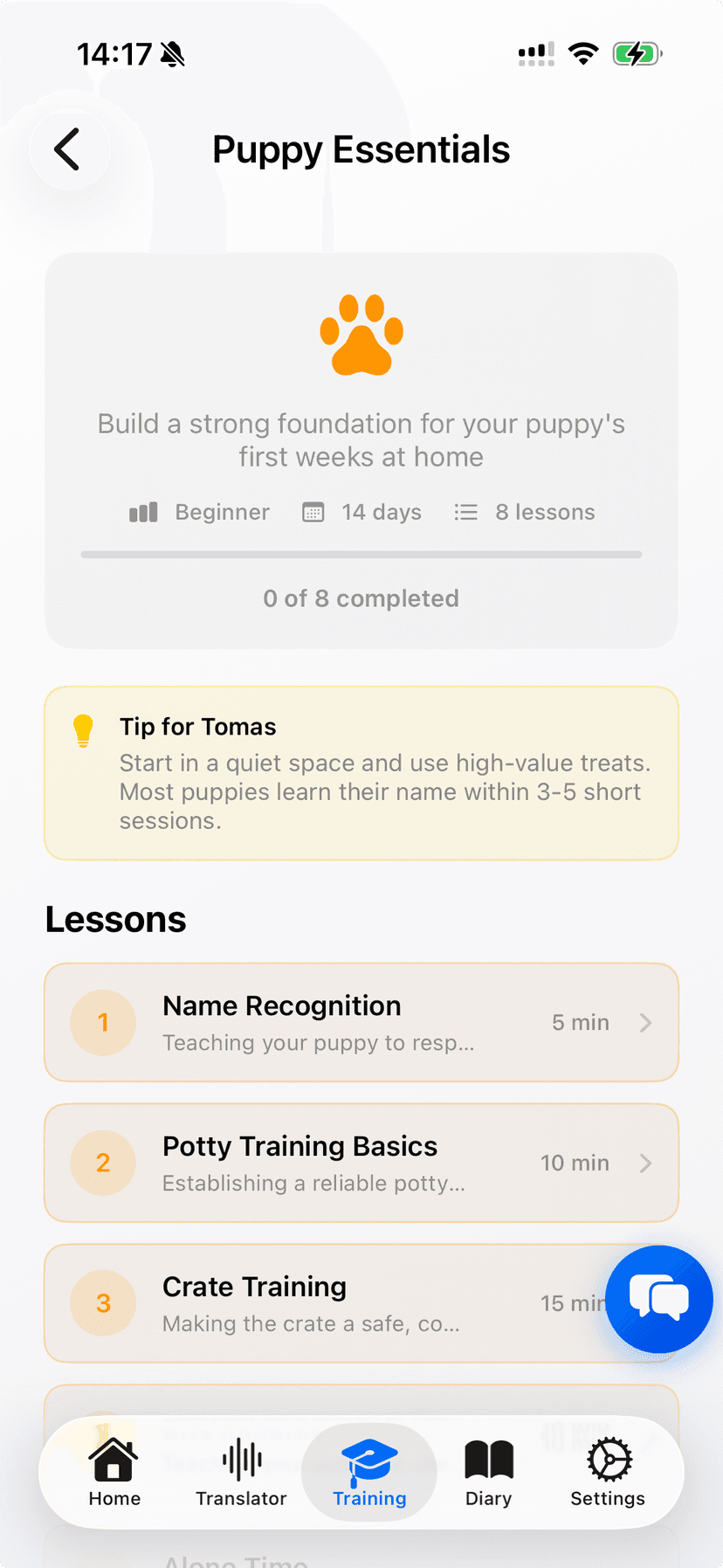
Task: Open the Settings gear icon
Action: 608,1457
